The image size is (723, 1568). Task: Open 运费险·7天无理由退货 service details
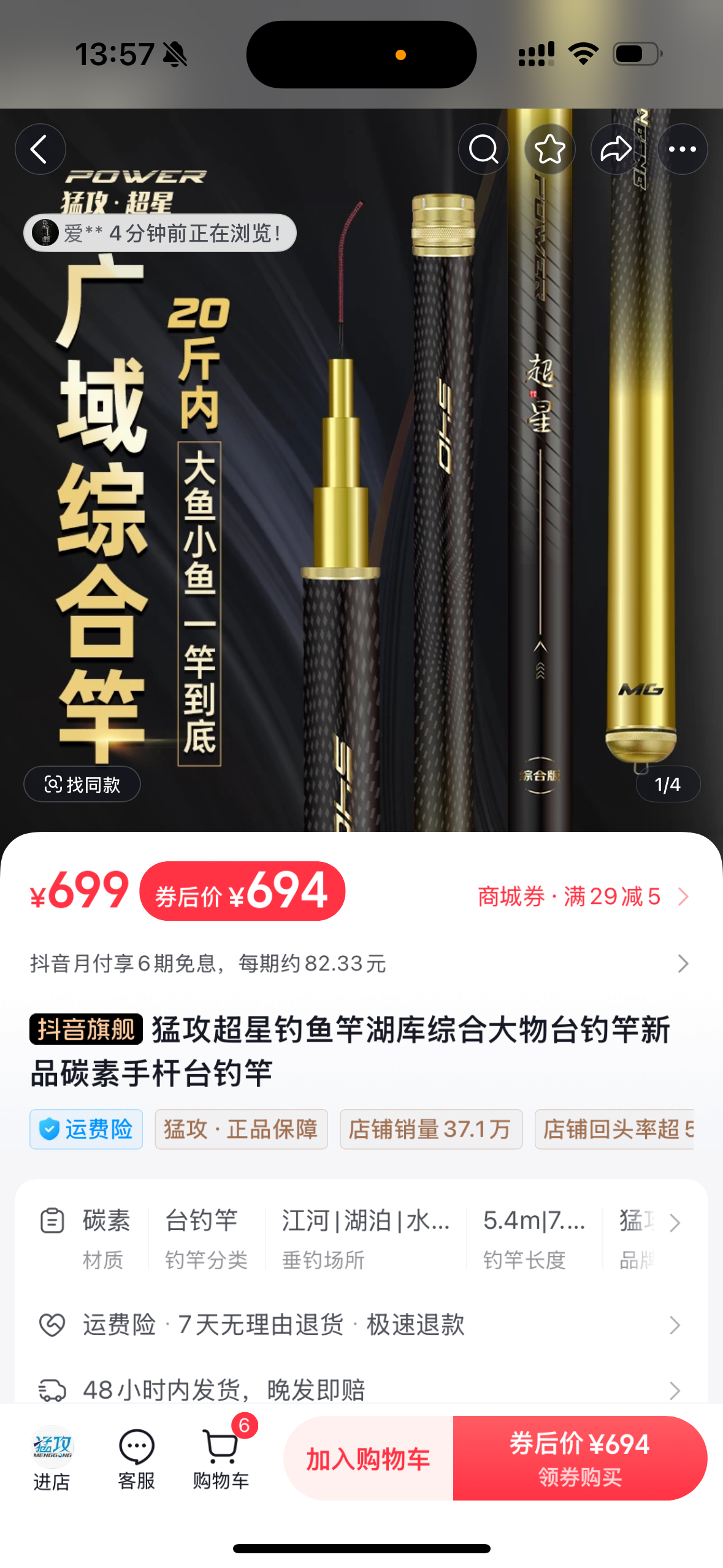[361, 1325]
